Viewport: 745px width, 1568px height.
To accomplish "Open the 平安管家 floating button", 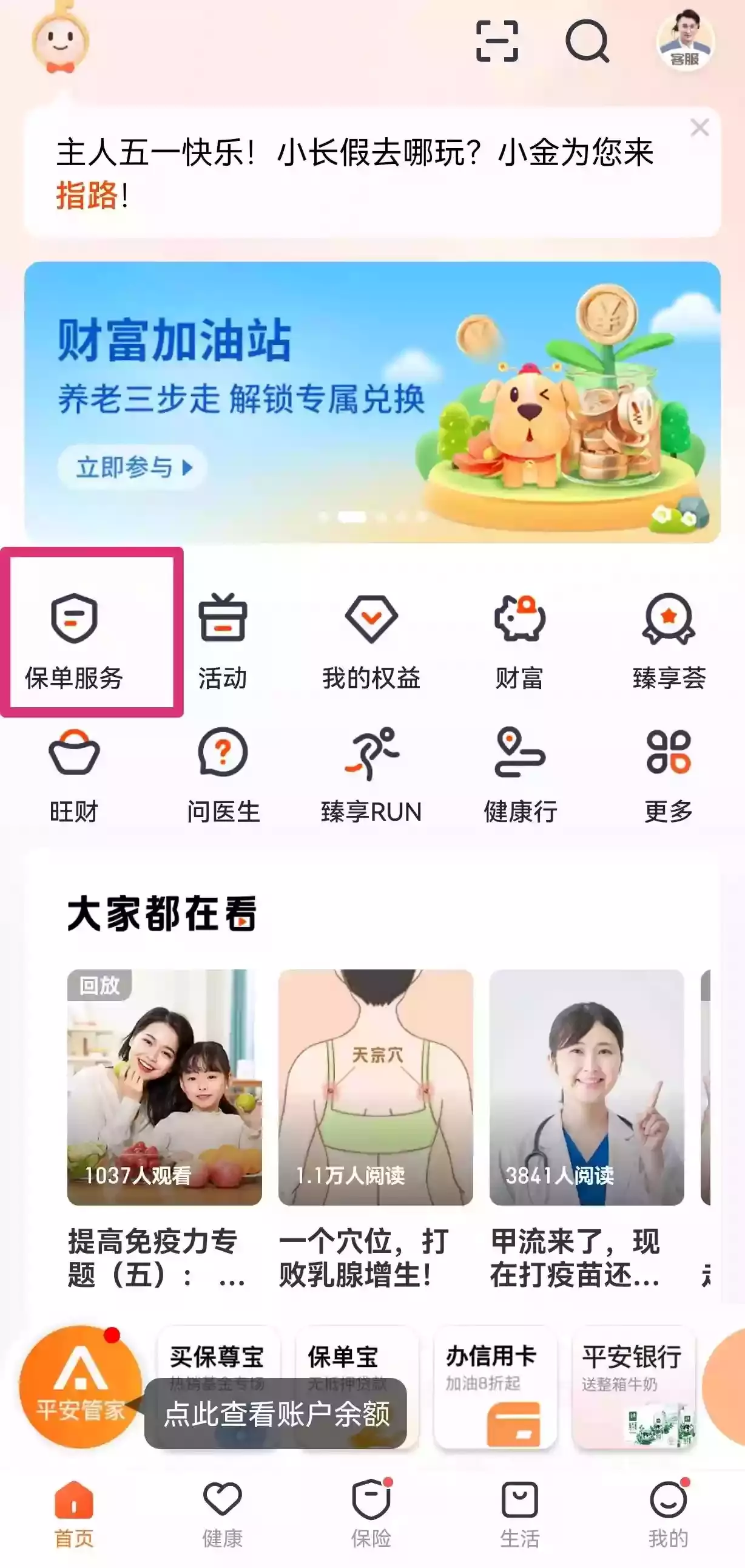I will (80, 1388).
